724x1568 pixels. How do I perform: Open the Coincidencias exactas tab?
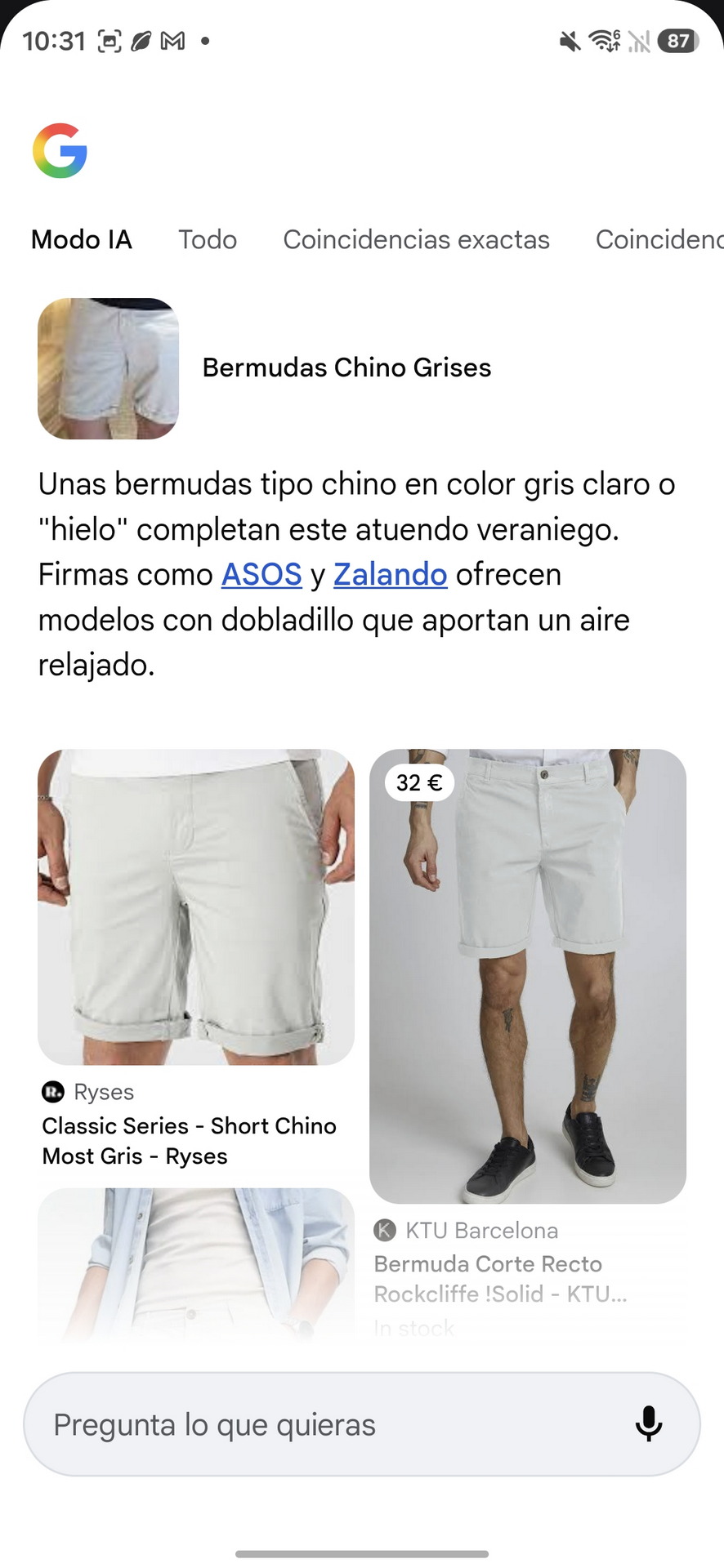(416, 239)
